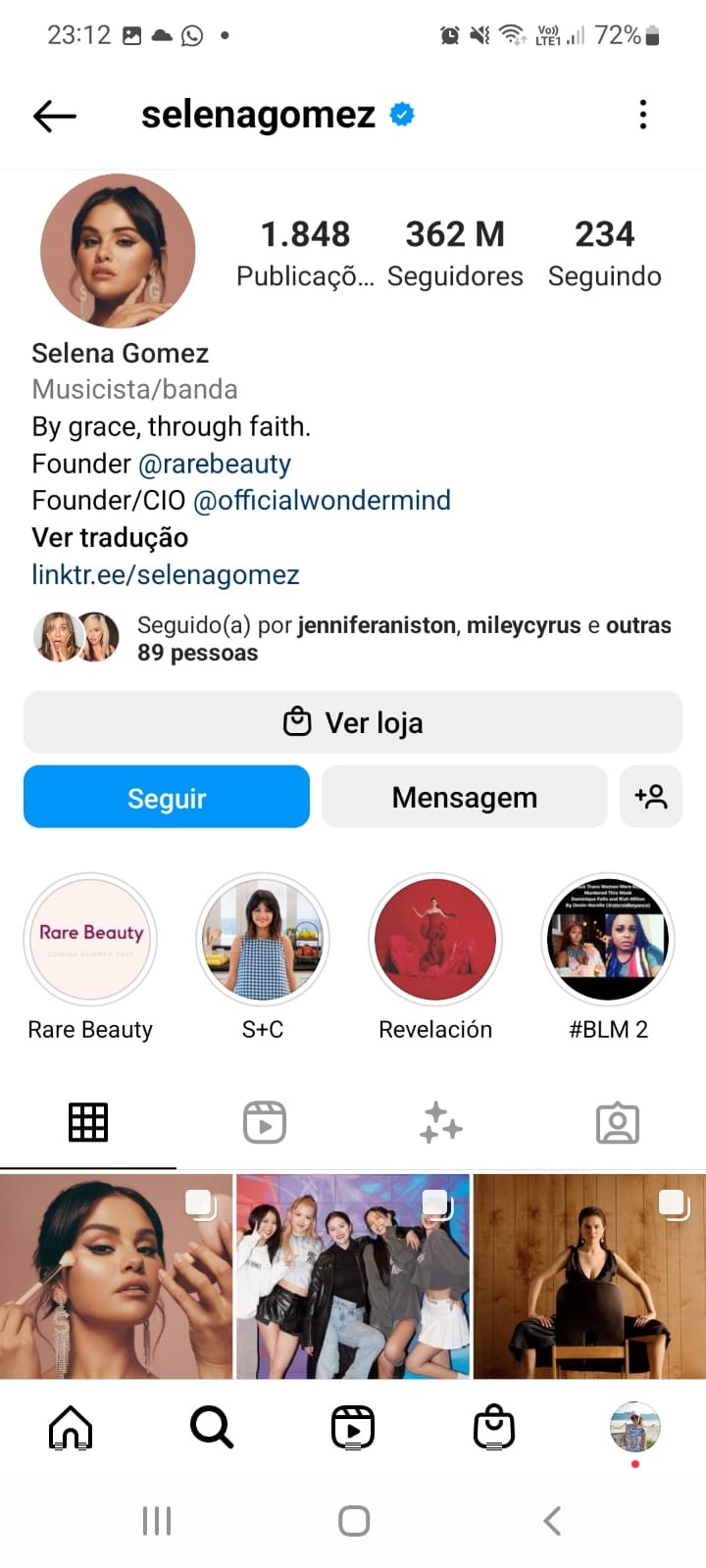
Task: Open Reels from the bottom navigation bar
Action: point(353,1428)
